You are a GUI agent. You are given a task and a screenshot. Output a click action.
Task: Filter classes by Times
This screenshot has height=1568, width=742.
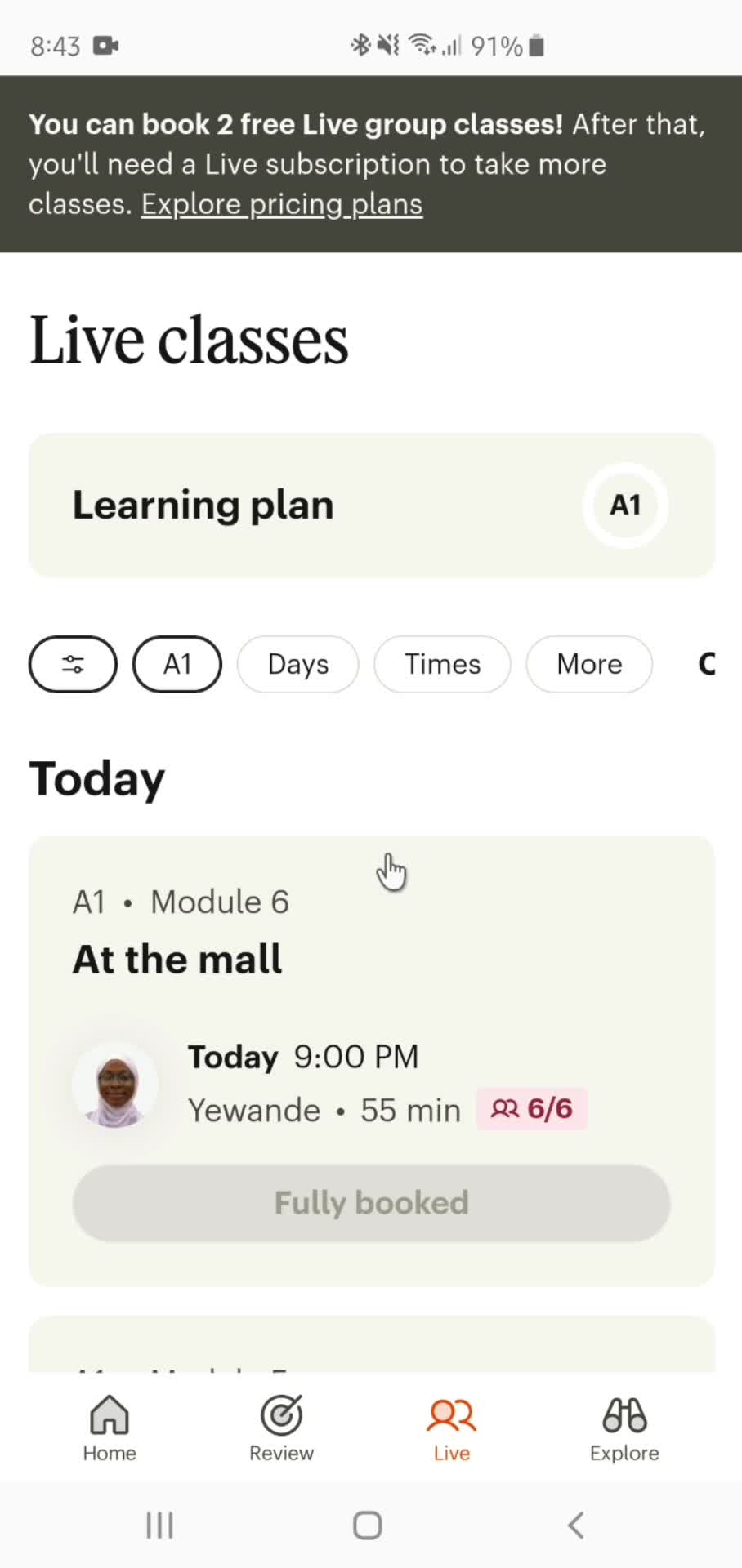442,664
